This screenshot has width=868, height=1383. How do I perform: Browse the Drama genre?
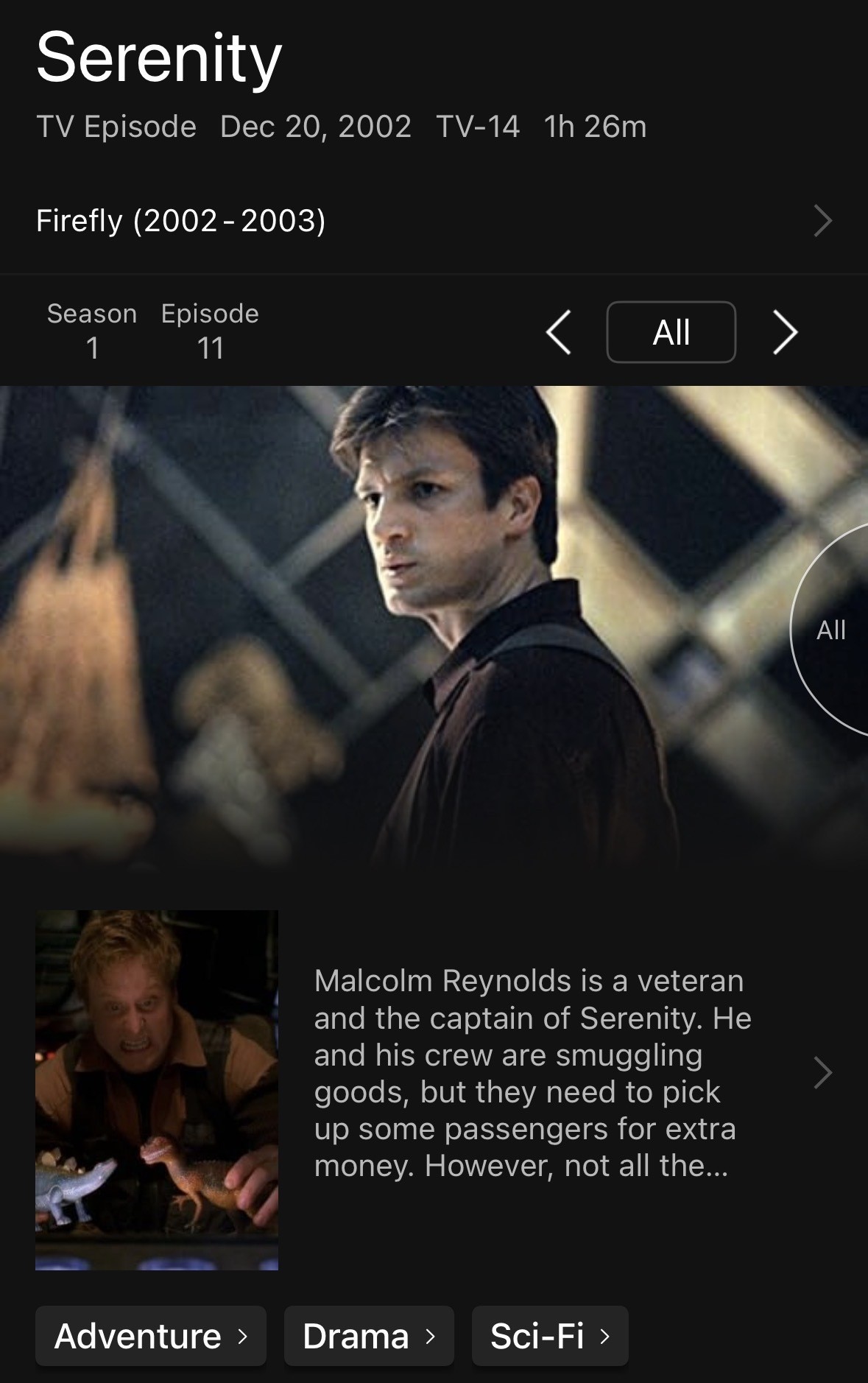(x=369, y=1336)
